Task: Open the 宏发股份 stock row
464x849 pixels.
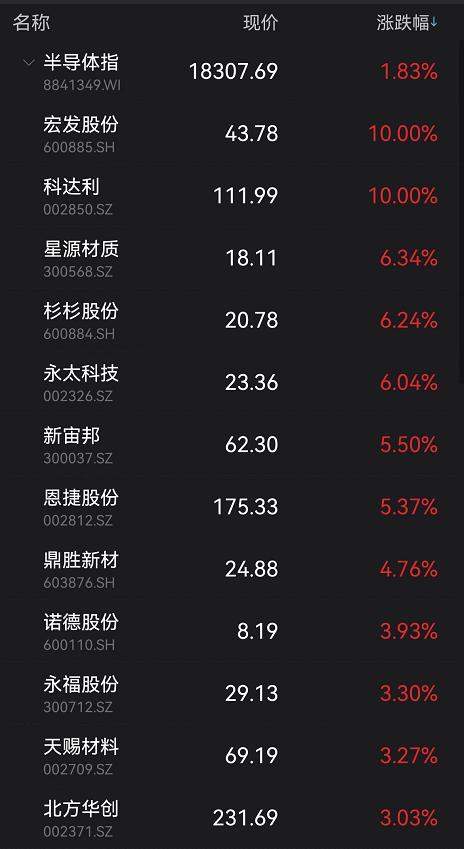Action: pos(232,134)
